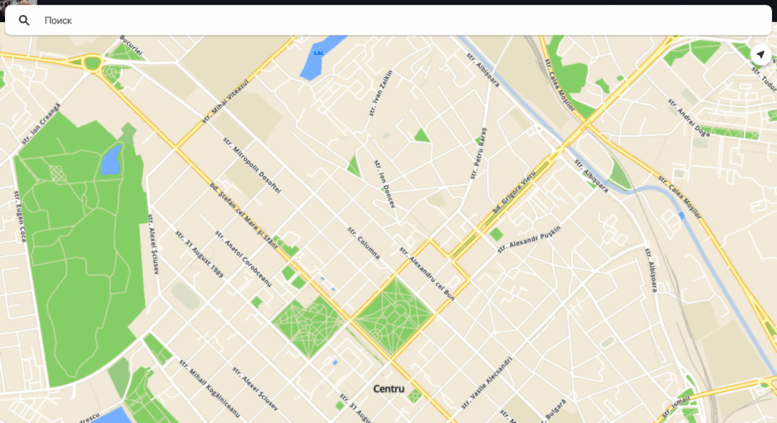Center map on my location
The image size is (777, 423).
coord(760,54)
